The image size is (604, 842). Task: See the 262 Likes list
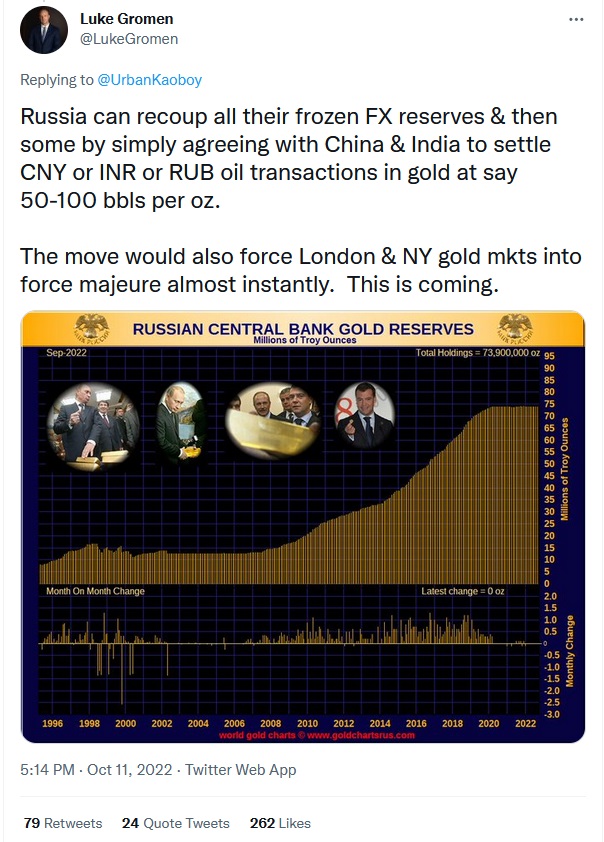pos(280,823)
